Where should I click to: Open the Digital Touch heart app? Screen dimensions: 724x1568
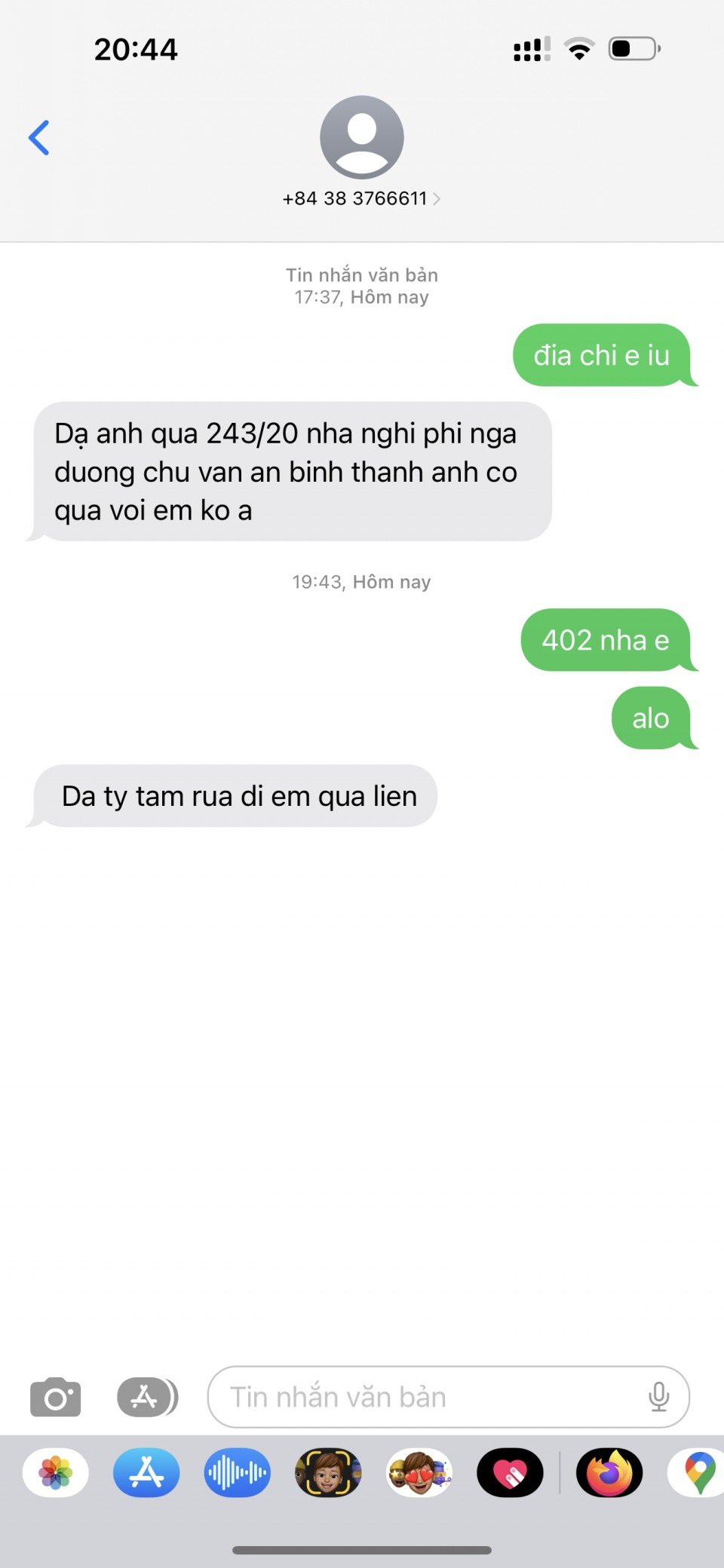tap(510, 1472)
